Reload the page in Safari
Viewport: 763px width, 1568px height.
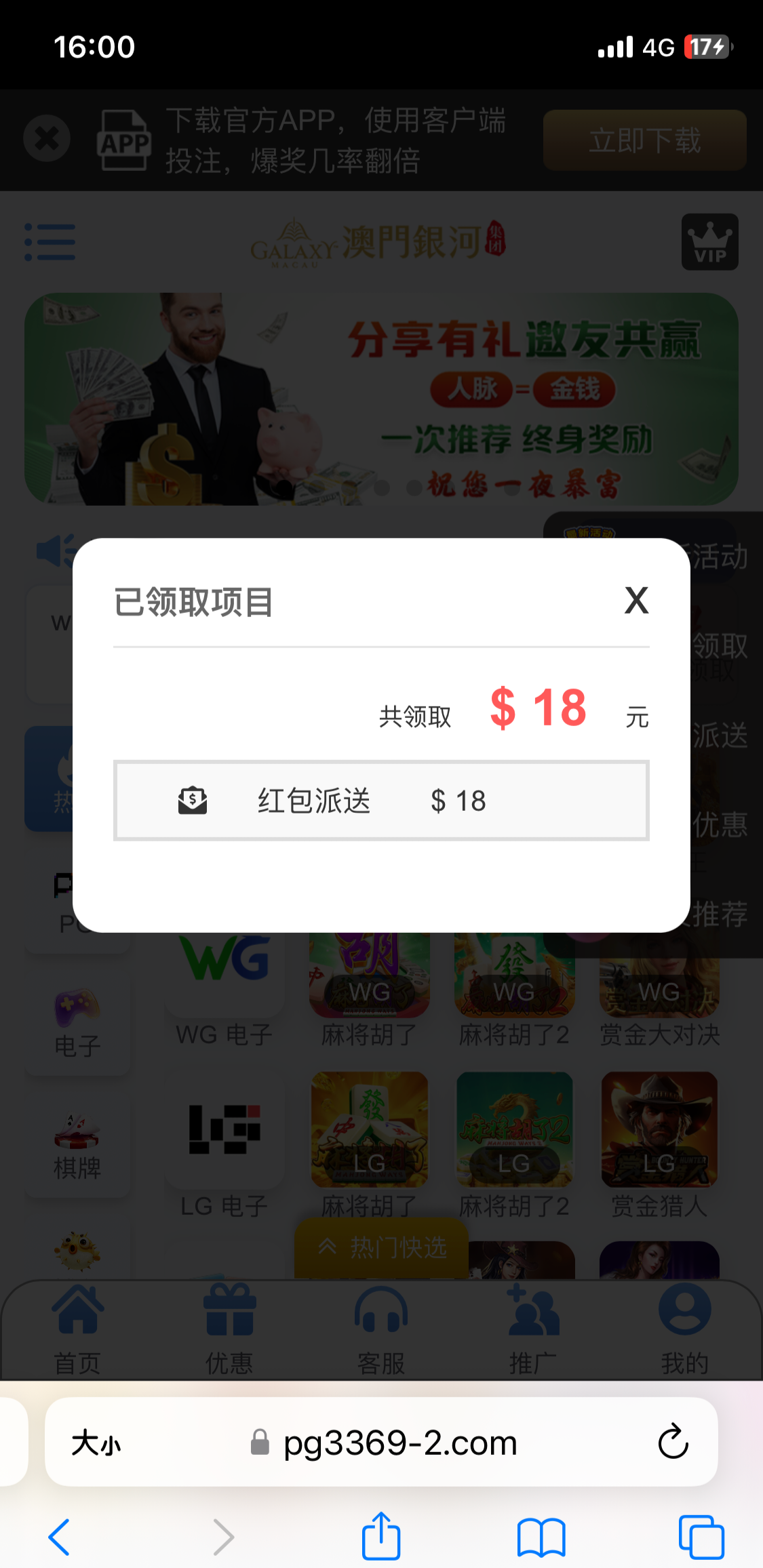(x=673, y=1442)
